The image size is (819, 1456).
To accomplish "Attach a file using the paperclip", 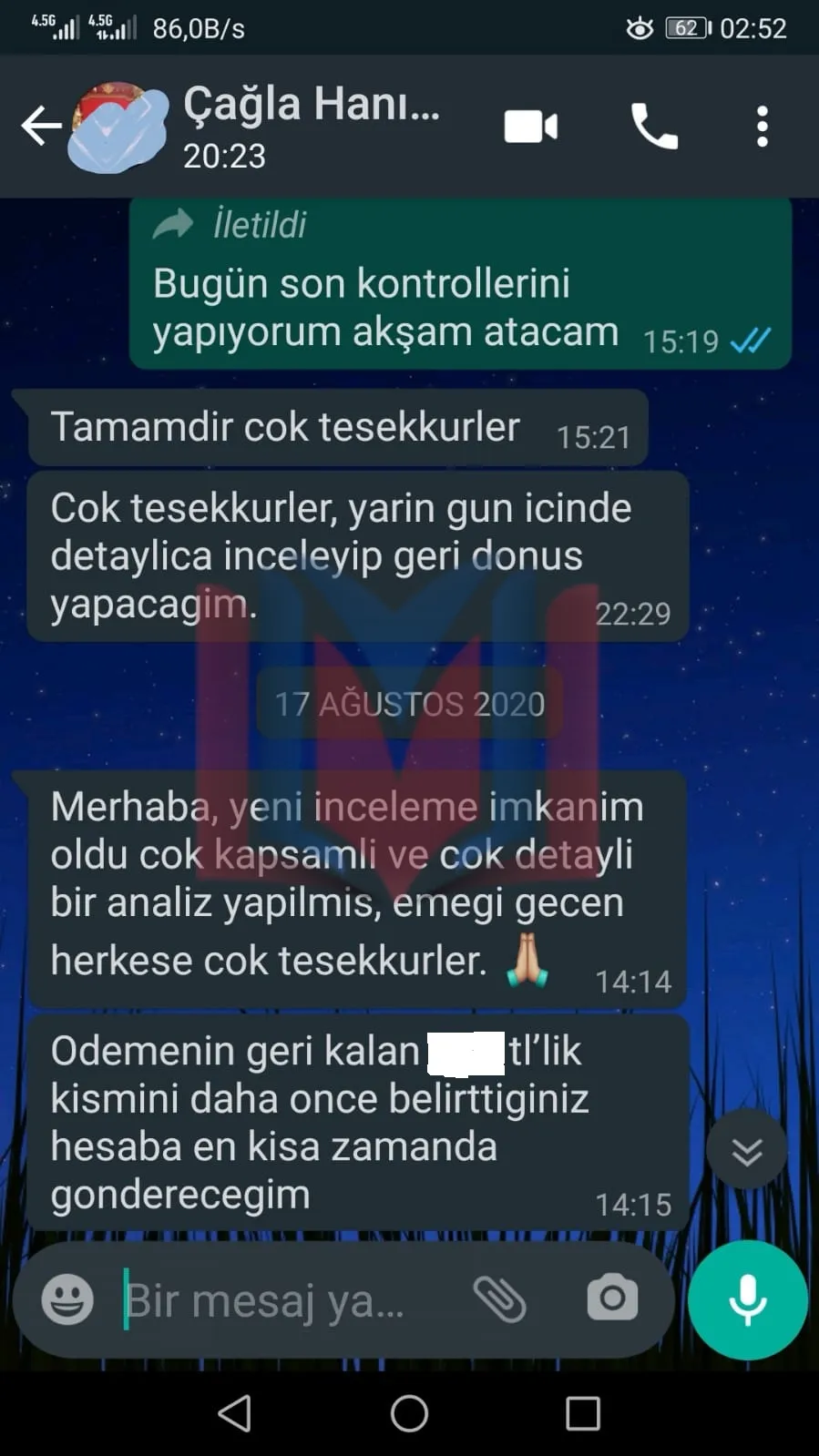I will click(499, 1298).
